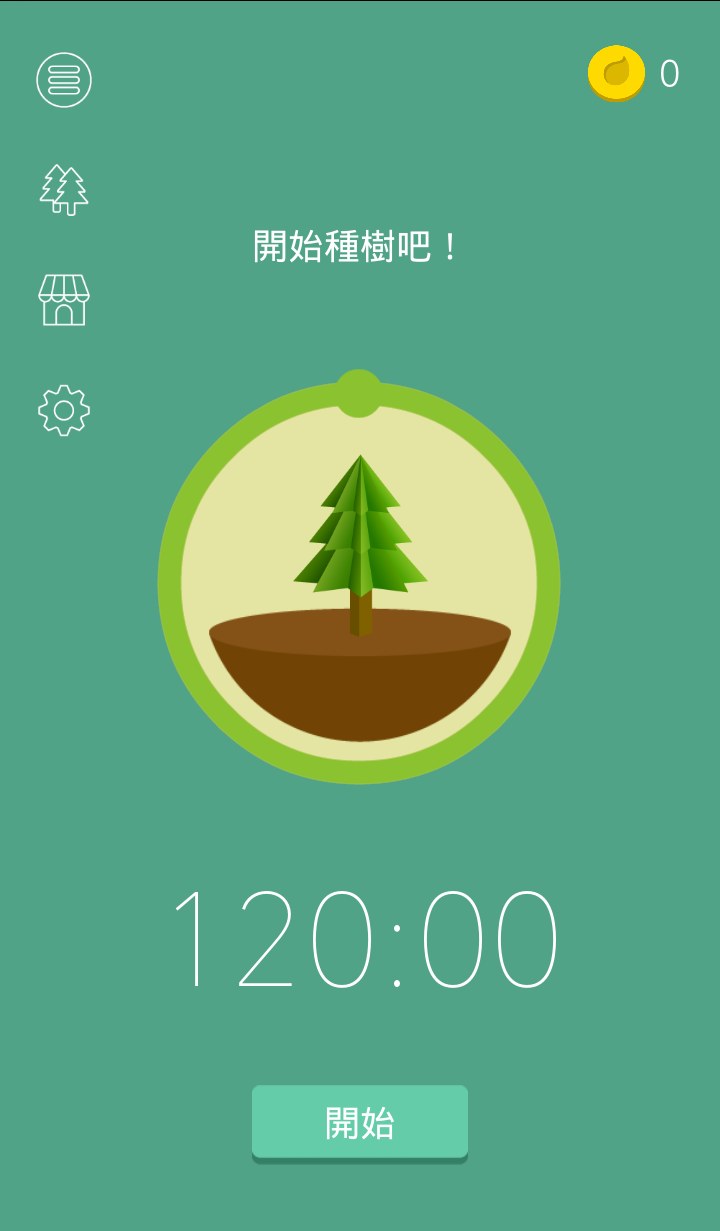Tap the timer dial knob
The height and width of the screenshot is (1231, 720).
[358, 393]
